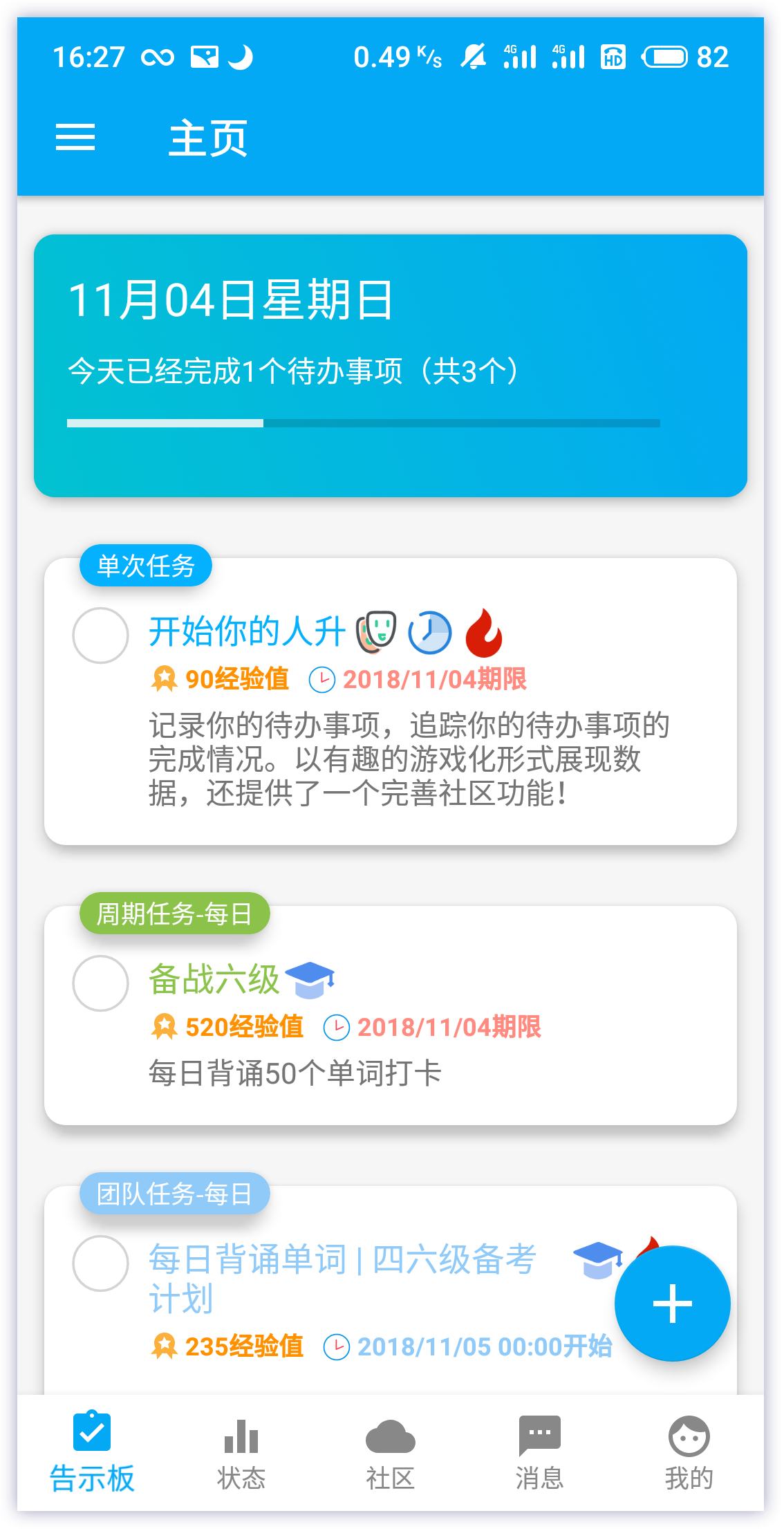This screenshot has height=1529, width=784.
Task: Open 每日背诵单词 | 四六级备考计划 card
Action: pyautogui.click(x=342, y=1278)
